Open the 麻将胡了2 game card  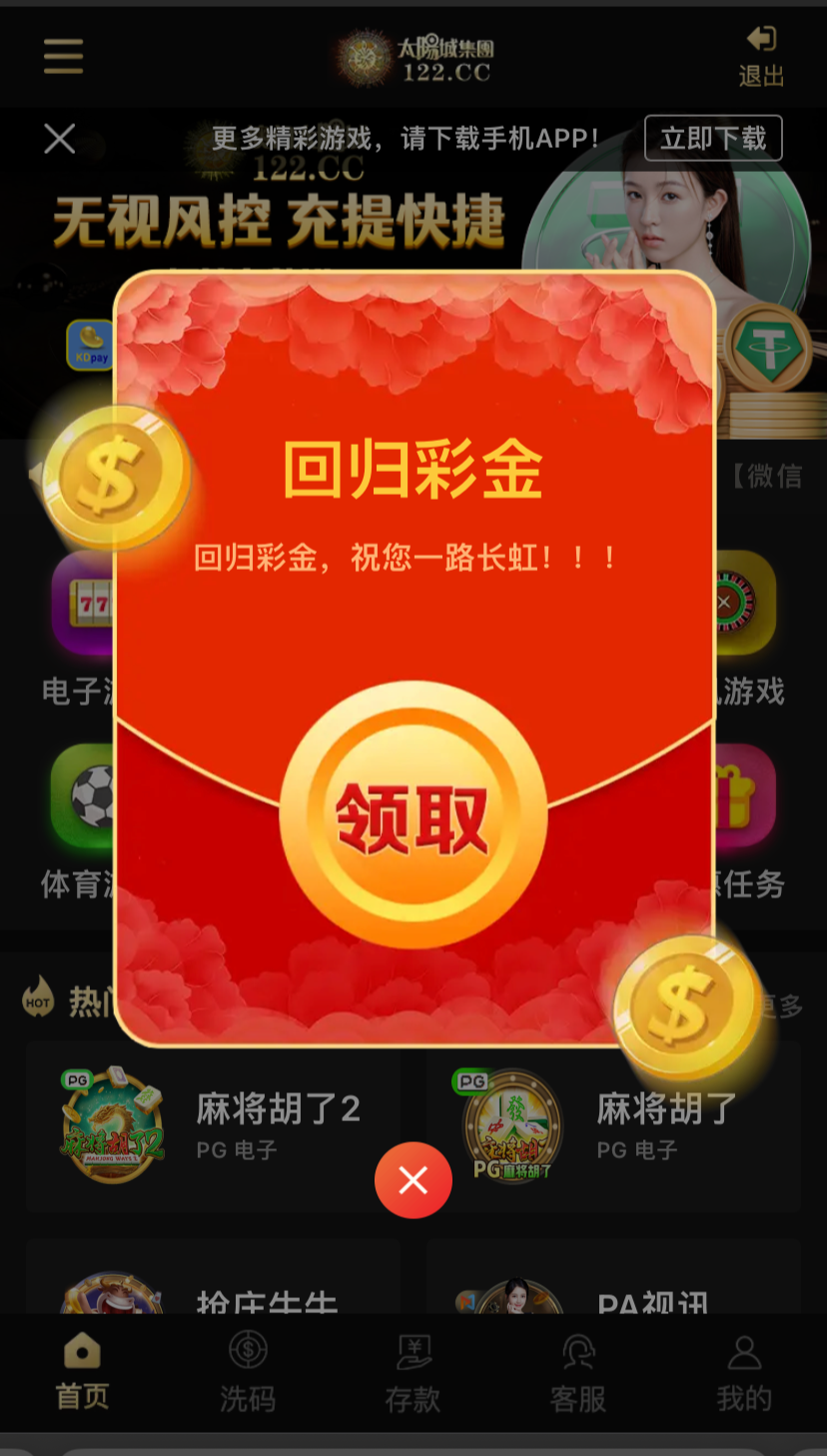tap(213, 1126)
